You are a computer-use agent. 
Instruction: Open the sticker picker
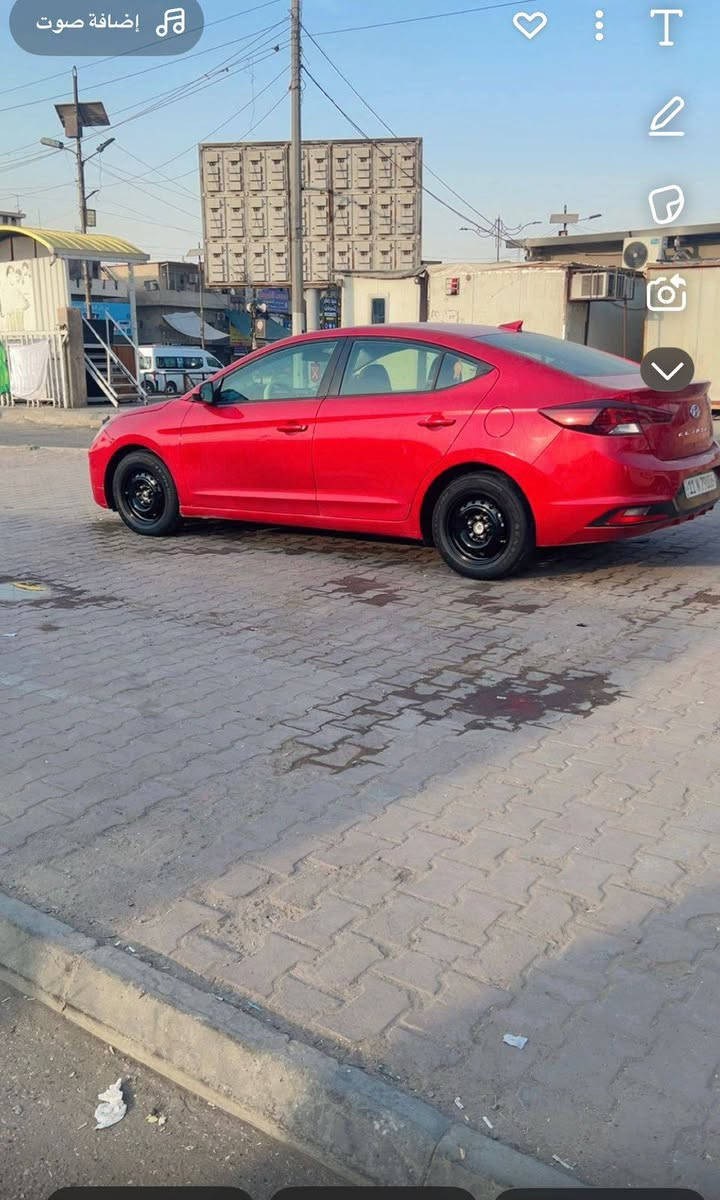pos(666,204)
